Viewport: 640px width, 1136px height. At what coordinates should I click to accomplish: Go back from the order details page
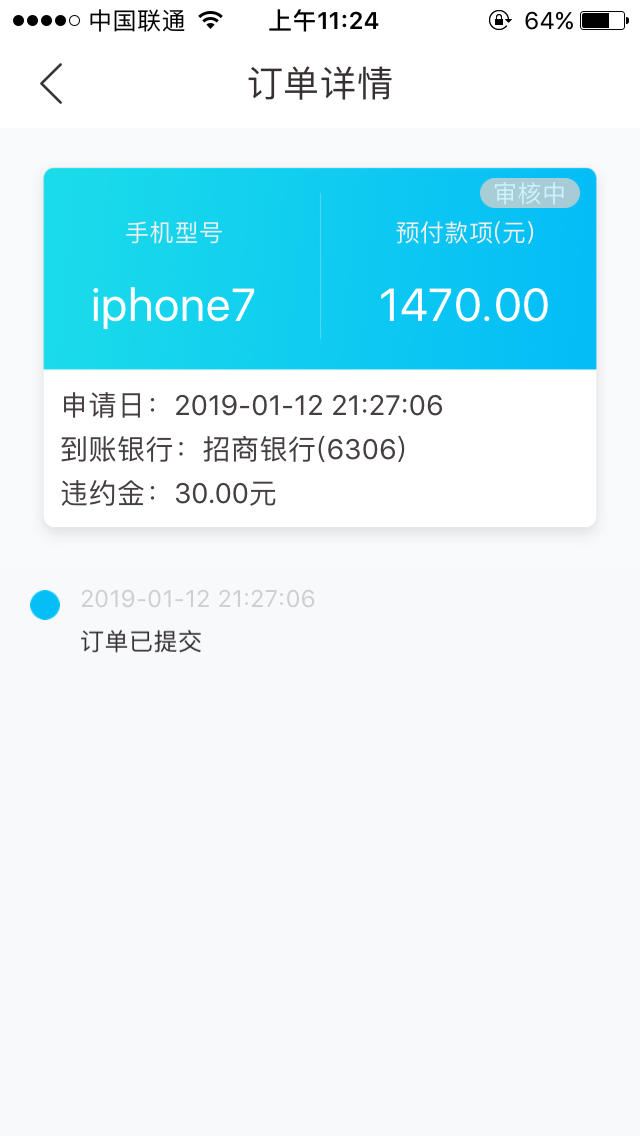click(x=51, y=84)
